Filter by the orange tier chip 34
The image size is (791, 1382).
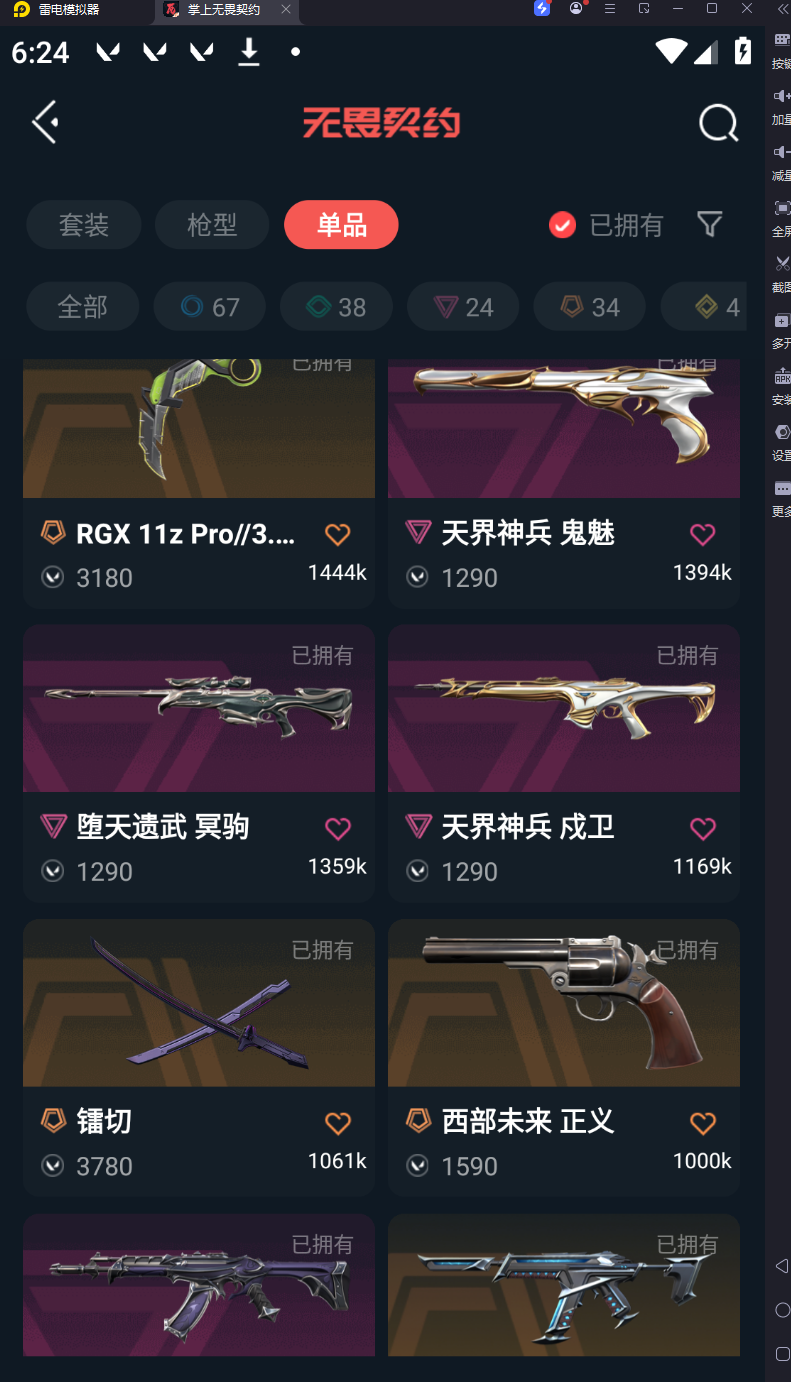pos(591,307)
